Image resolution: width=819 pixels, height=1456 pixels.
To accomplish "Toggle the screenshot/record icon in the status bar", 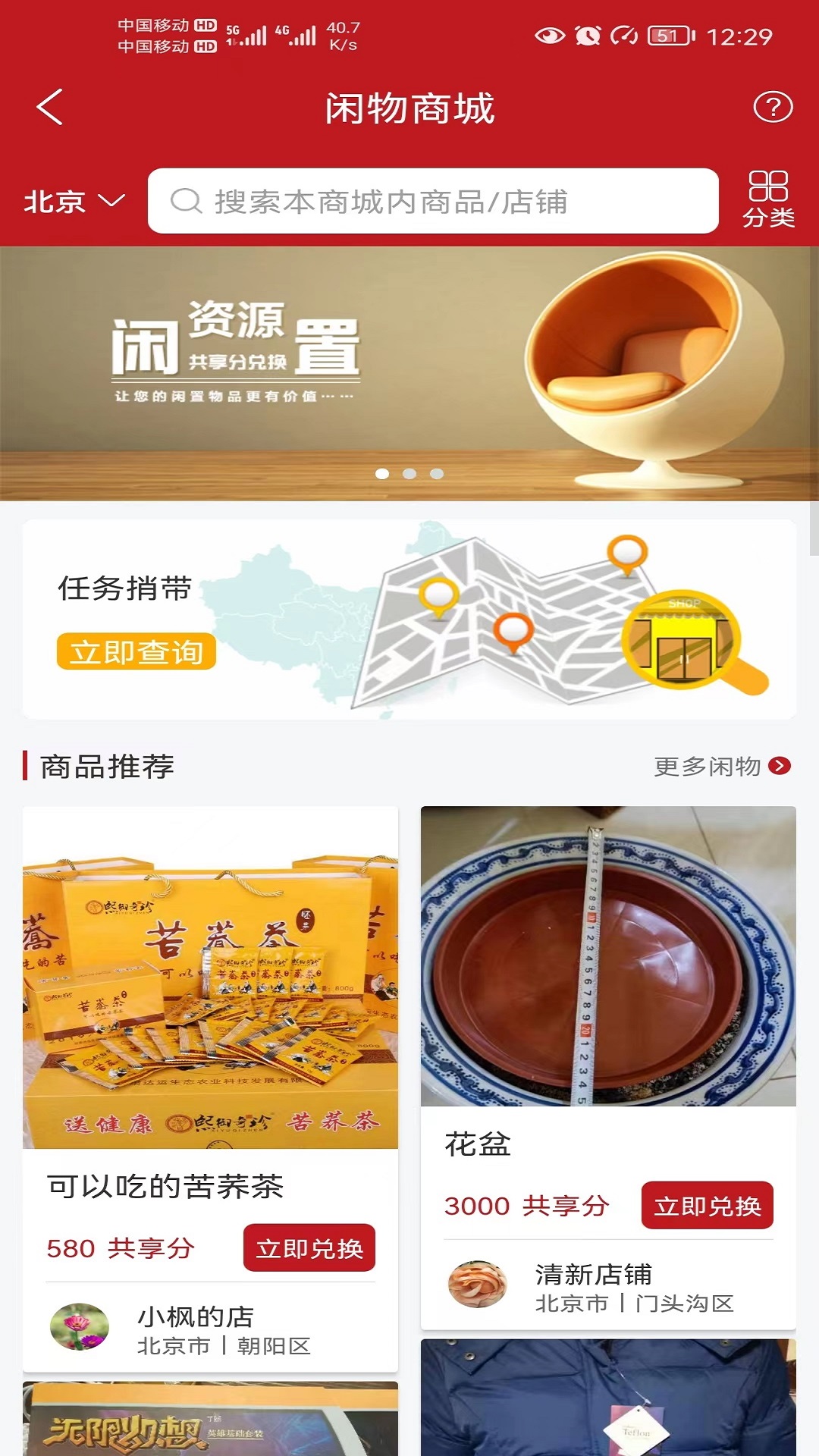I will (625, 34).
